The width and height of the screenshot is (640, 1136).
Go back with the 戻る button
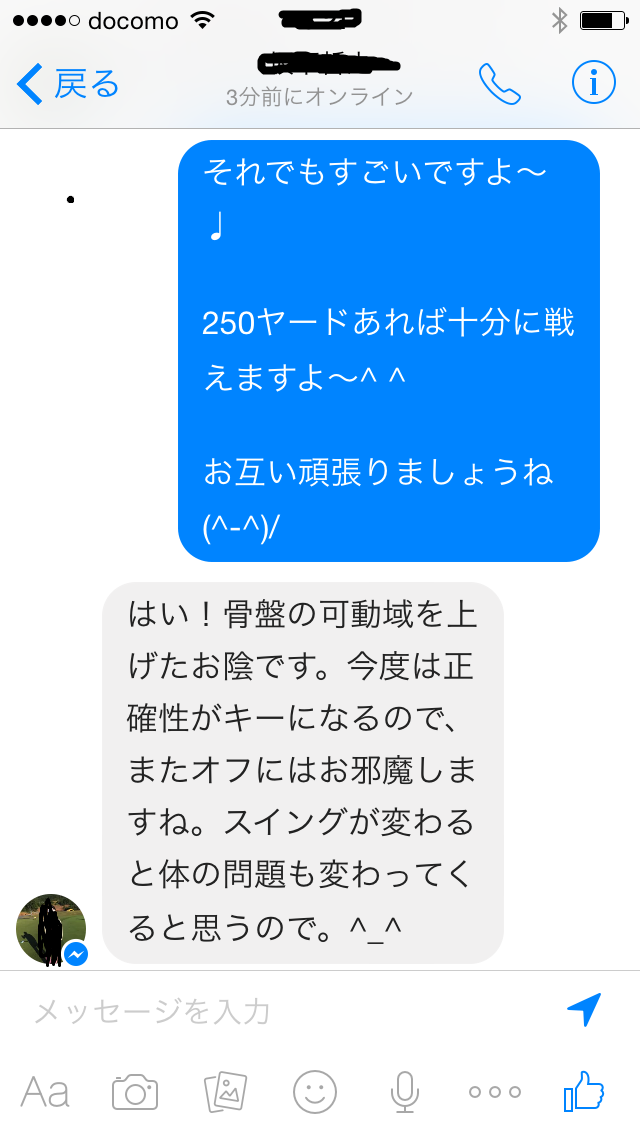click(67, 84)
